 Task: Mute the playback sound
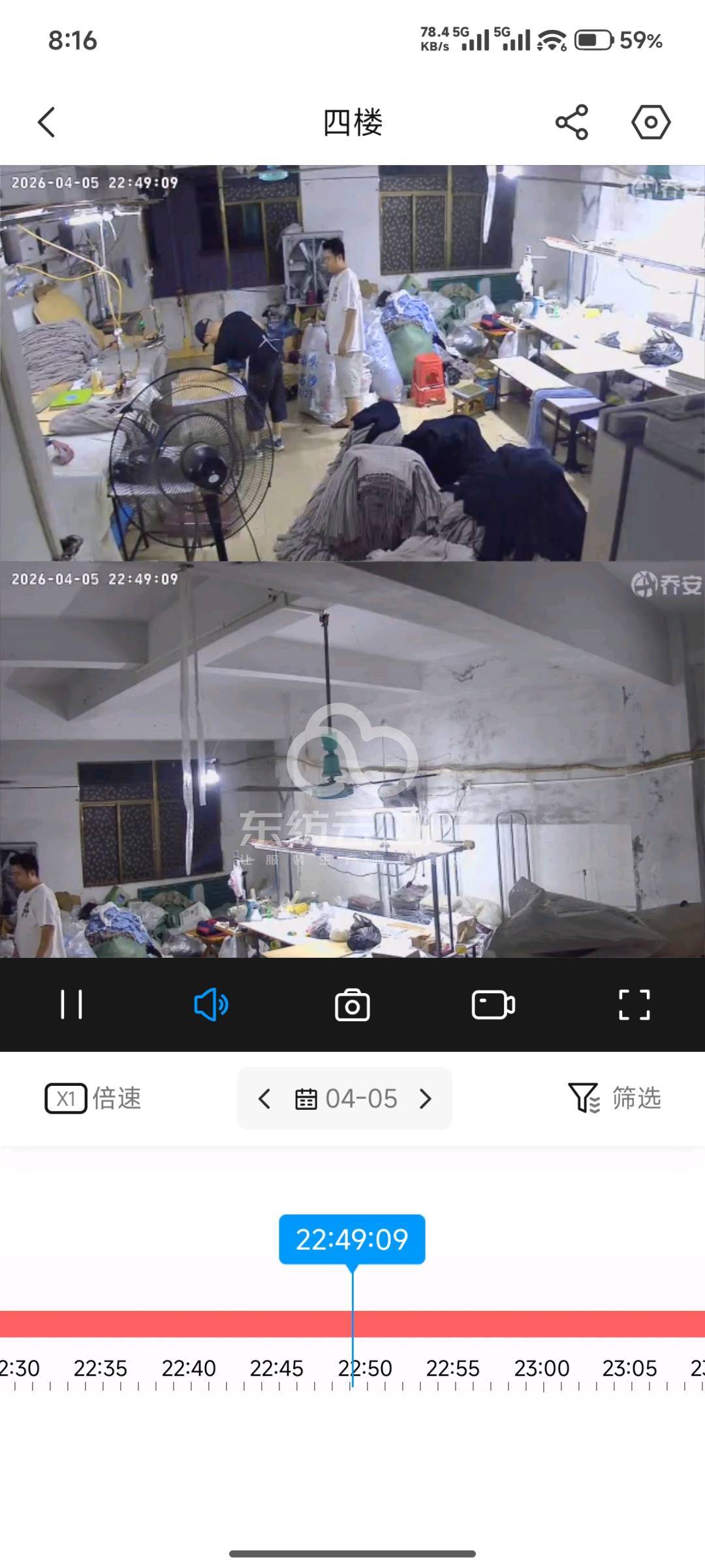(211, 1004)
